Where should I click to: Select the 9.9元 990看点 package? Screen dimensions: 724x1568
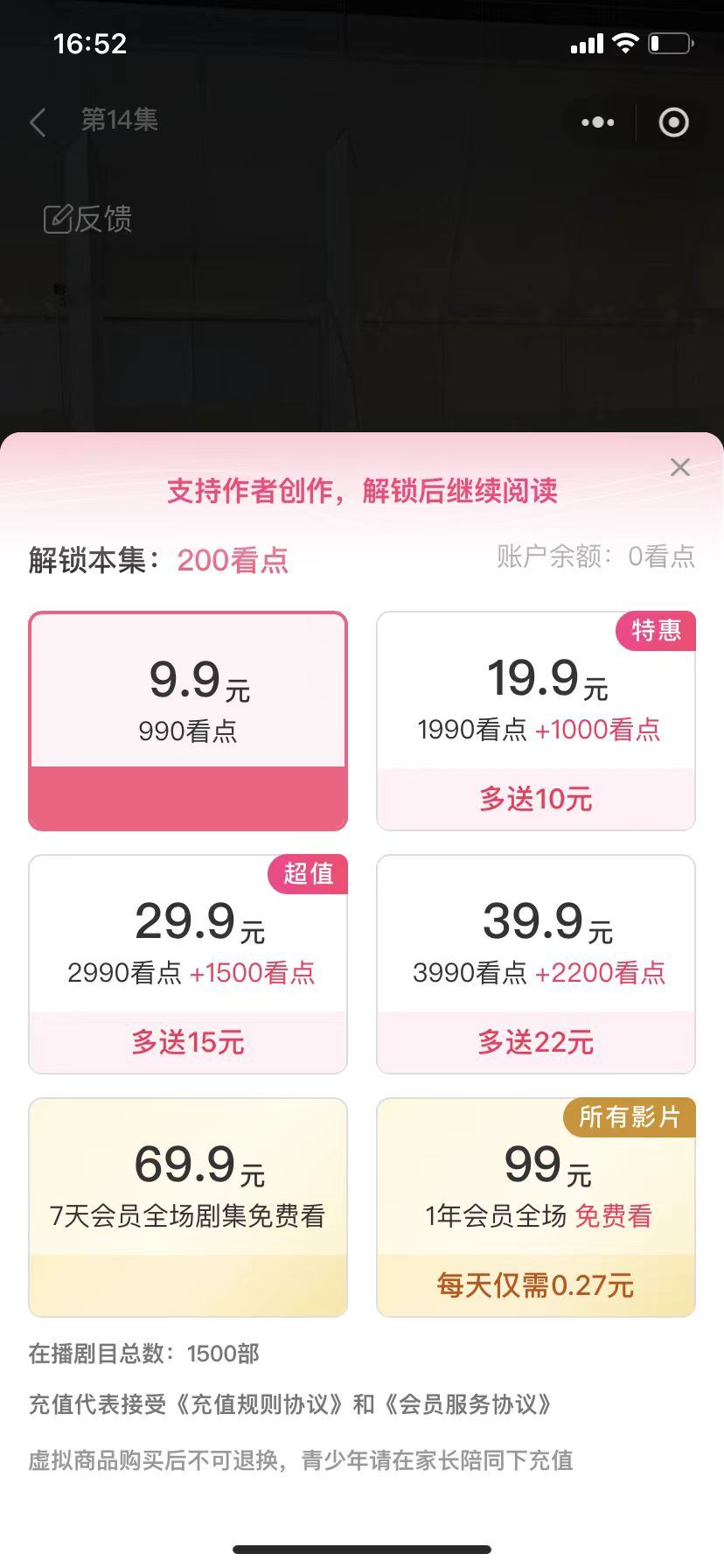pos(188,720)
